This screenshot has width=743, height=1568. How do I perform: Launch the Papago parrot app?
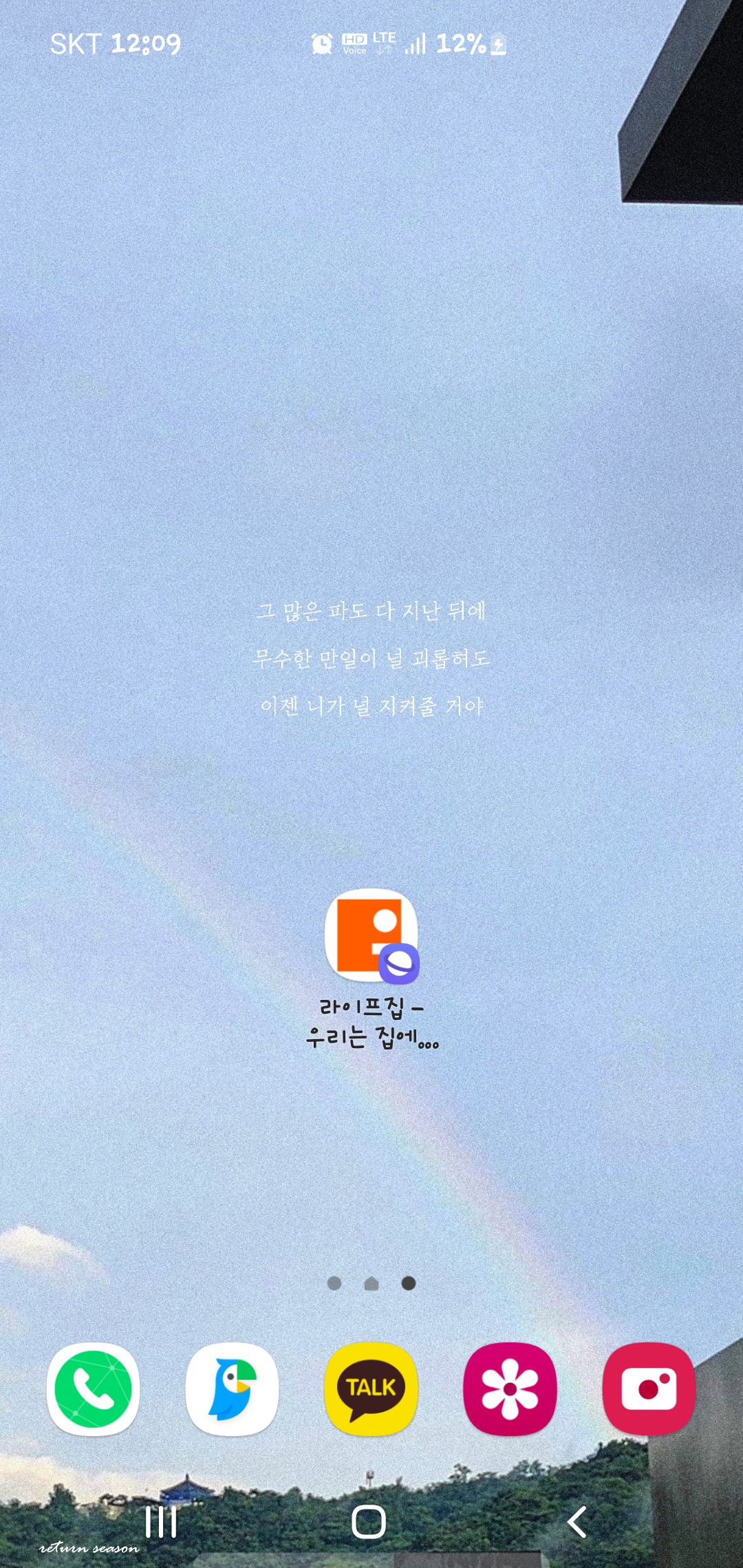(232, 1389)
